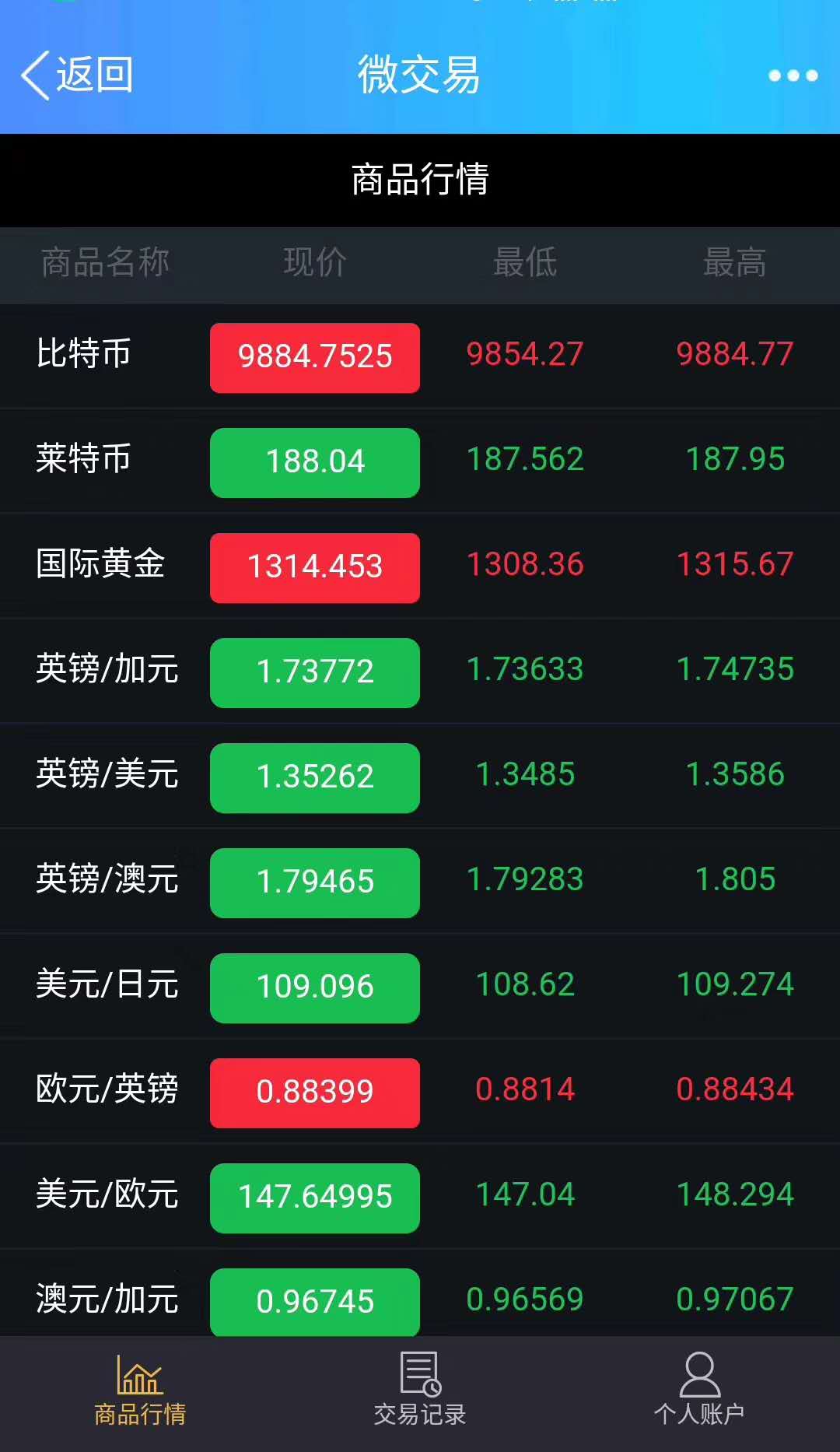Open 英镑/加元 market details

coord(420,671)
